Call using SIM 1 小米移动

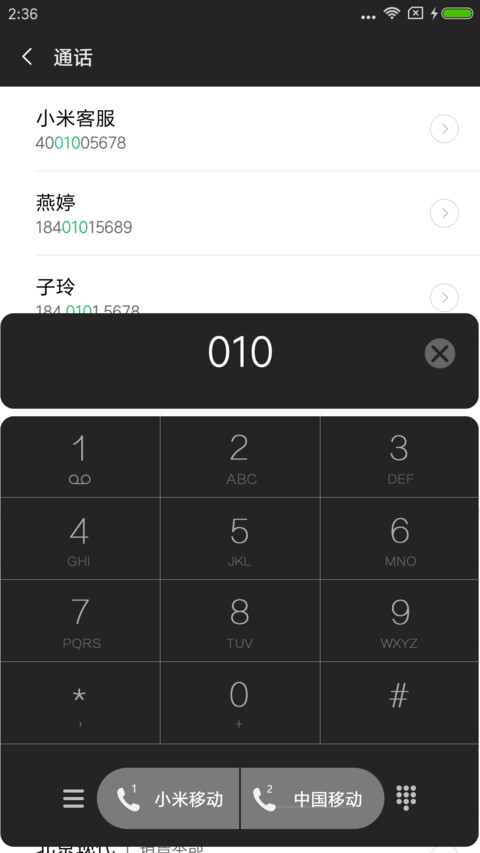point(168,799)
